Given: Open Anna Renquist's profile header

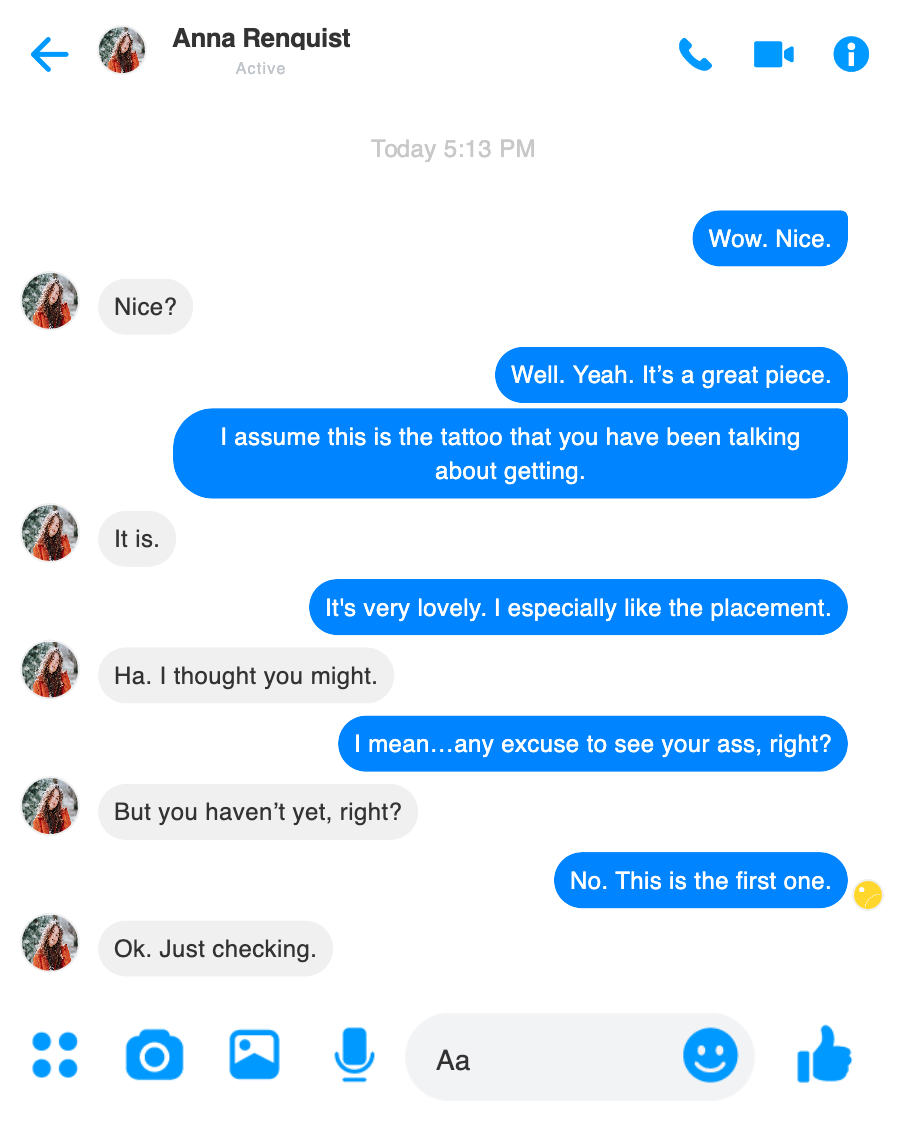Looking at the screenshot, I should coord(260,40).
